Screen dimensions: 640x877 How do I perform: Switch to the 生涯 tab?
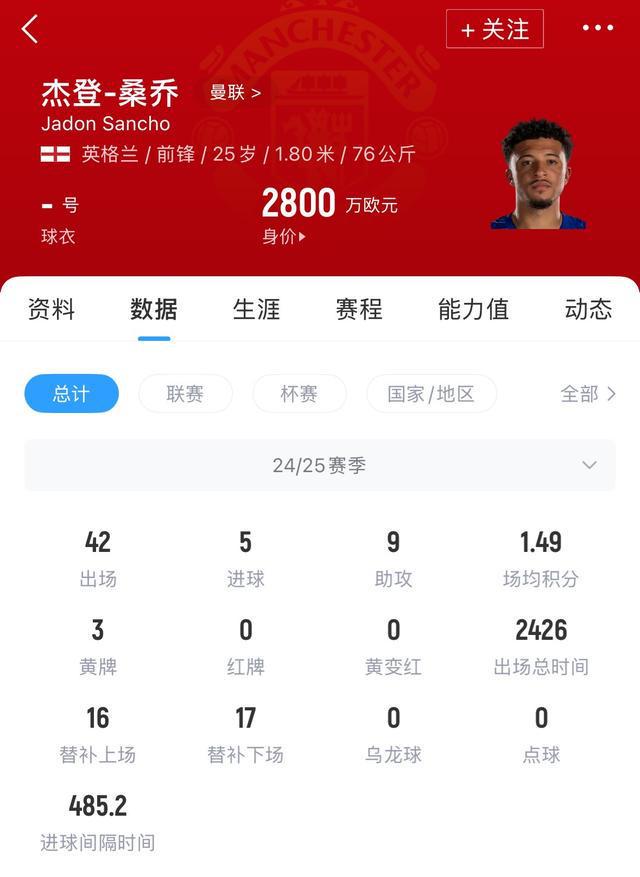(x=256, y=309)
